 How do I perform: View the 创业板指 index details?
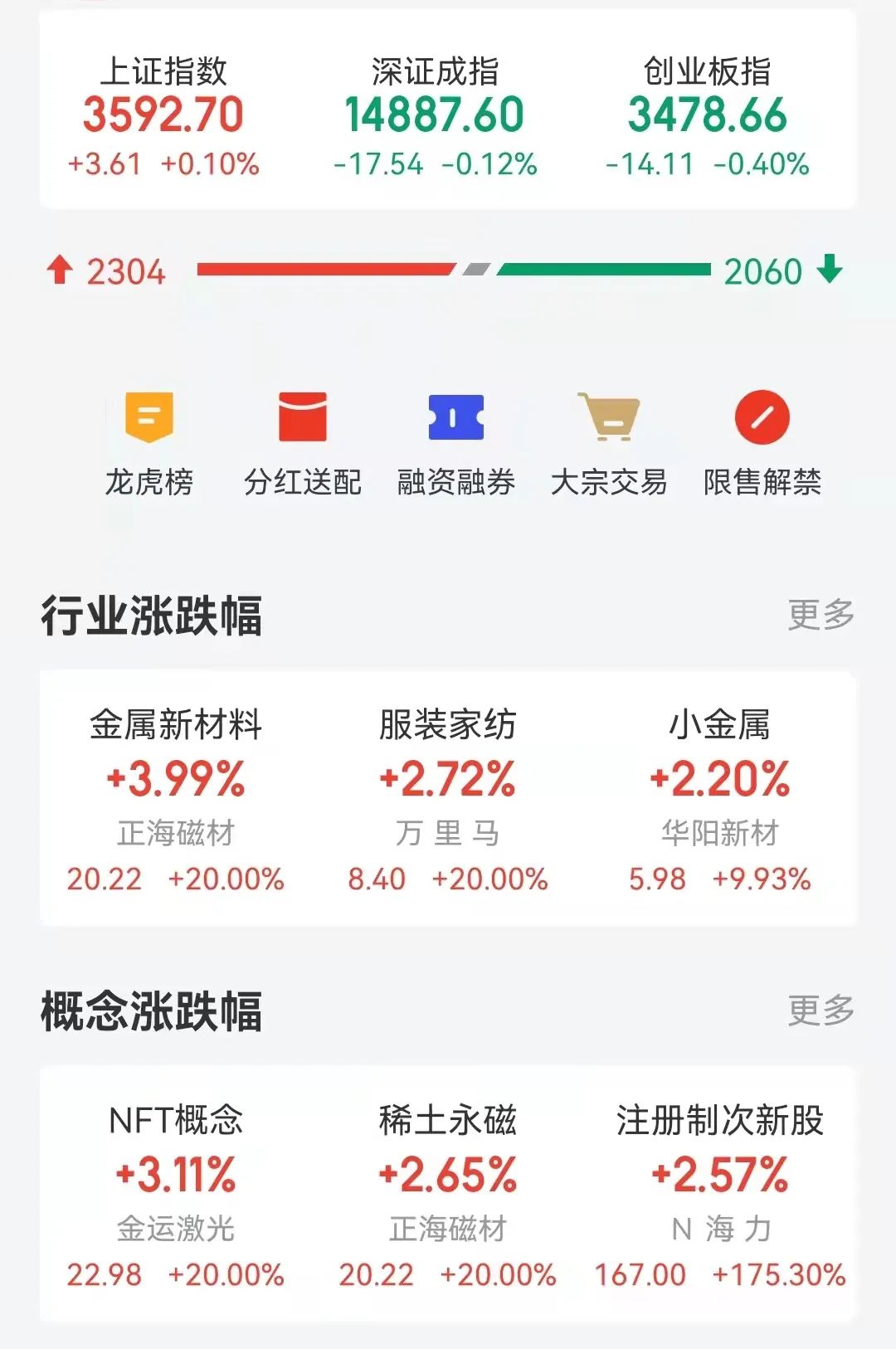tap(707, 116)
